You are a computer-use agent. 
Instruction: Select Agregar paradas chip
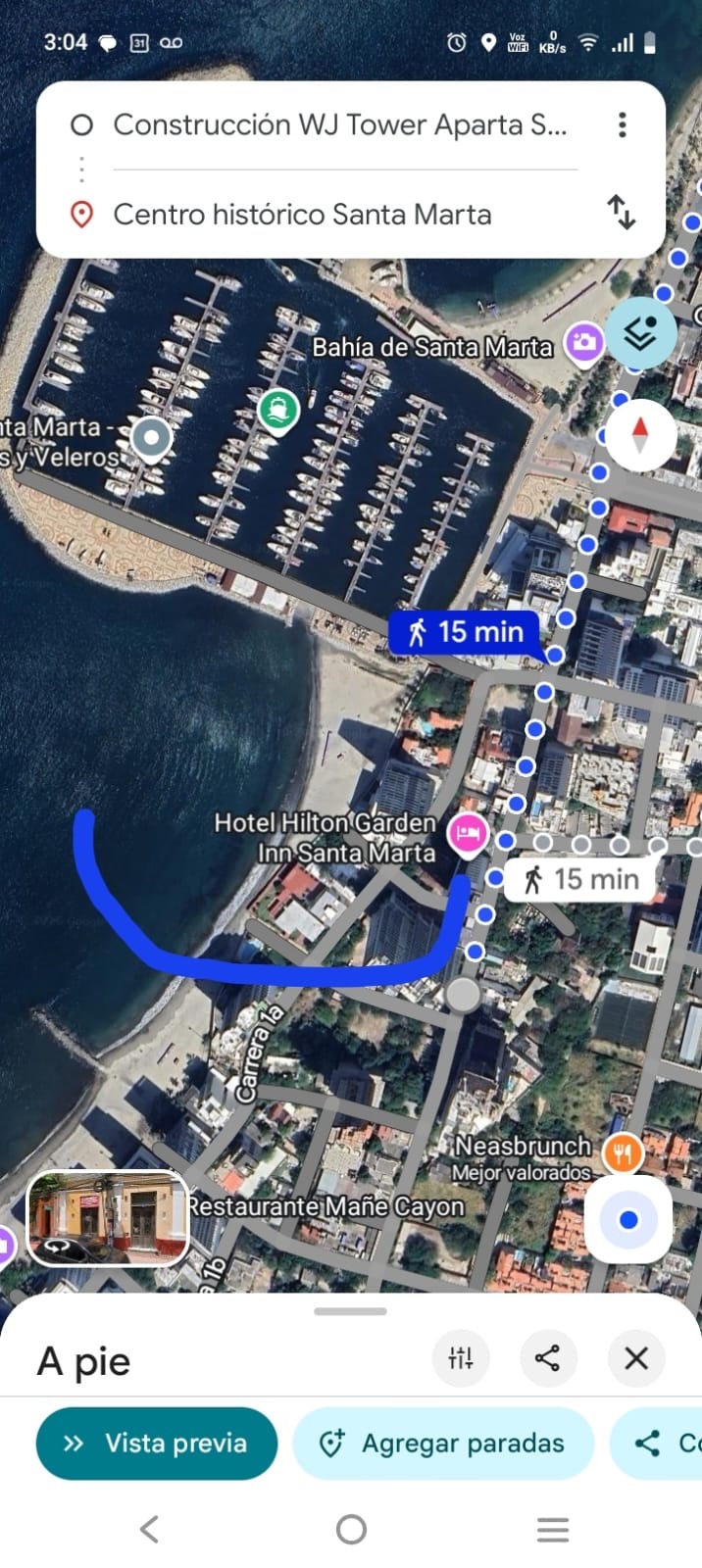point(443,1444)
